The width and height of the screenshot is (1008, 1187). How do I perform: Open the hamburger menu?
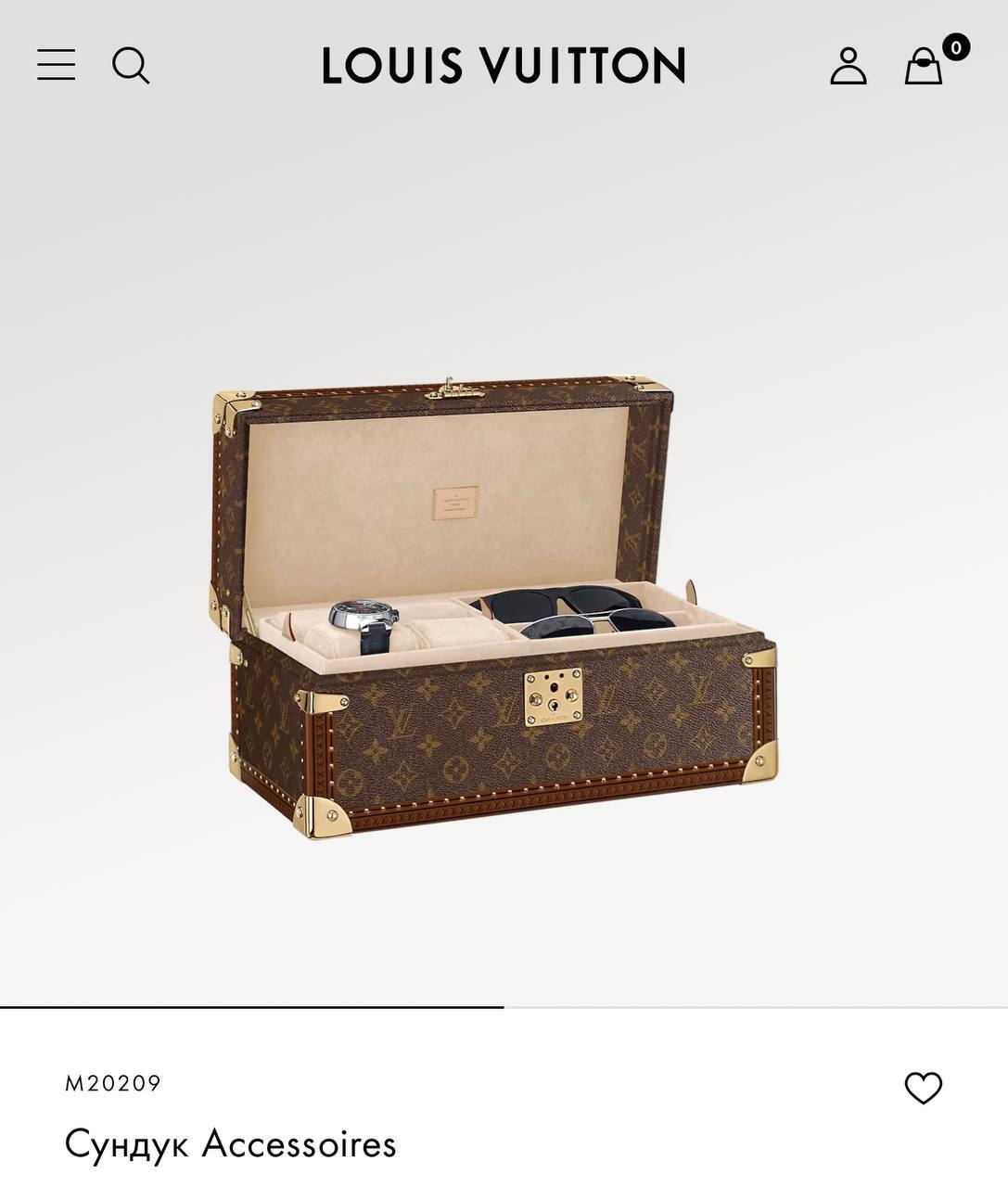coord(56,65)
